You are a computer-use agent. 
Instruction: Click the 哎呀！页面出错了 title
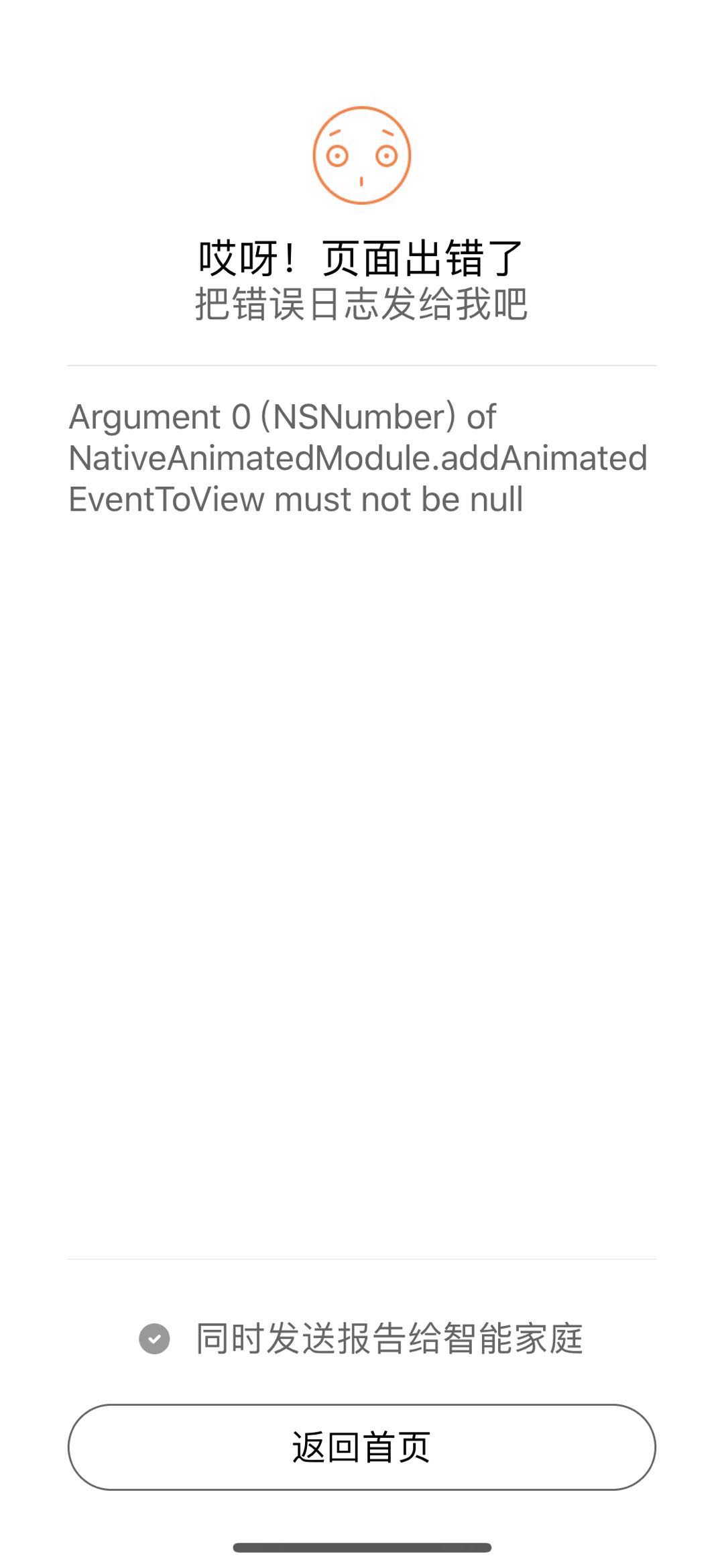pos(362,255)
